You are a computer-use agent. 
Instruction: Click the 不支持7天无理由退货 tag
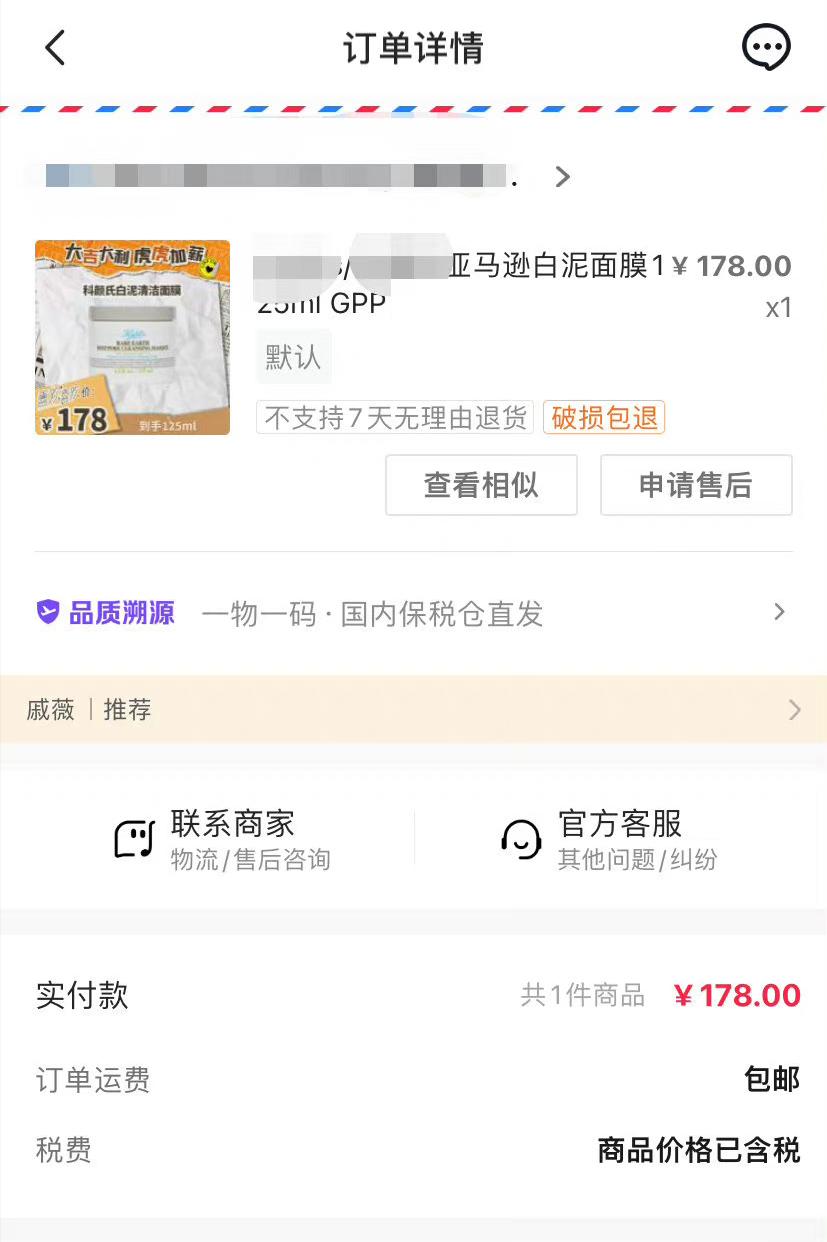pos(394,417)
